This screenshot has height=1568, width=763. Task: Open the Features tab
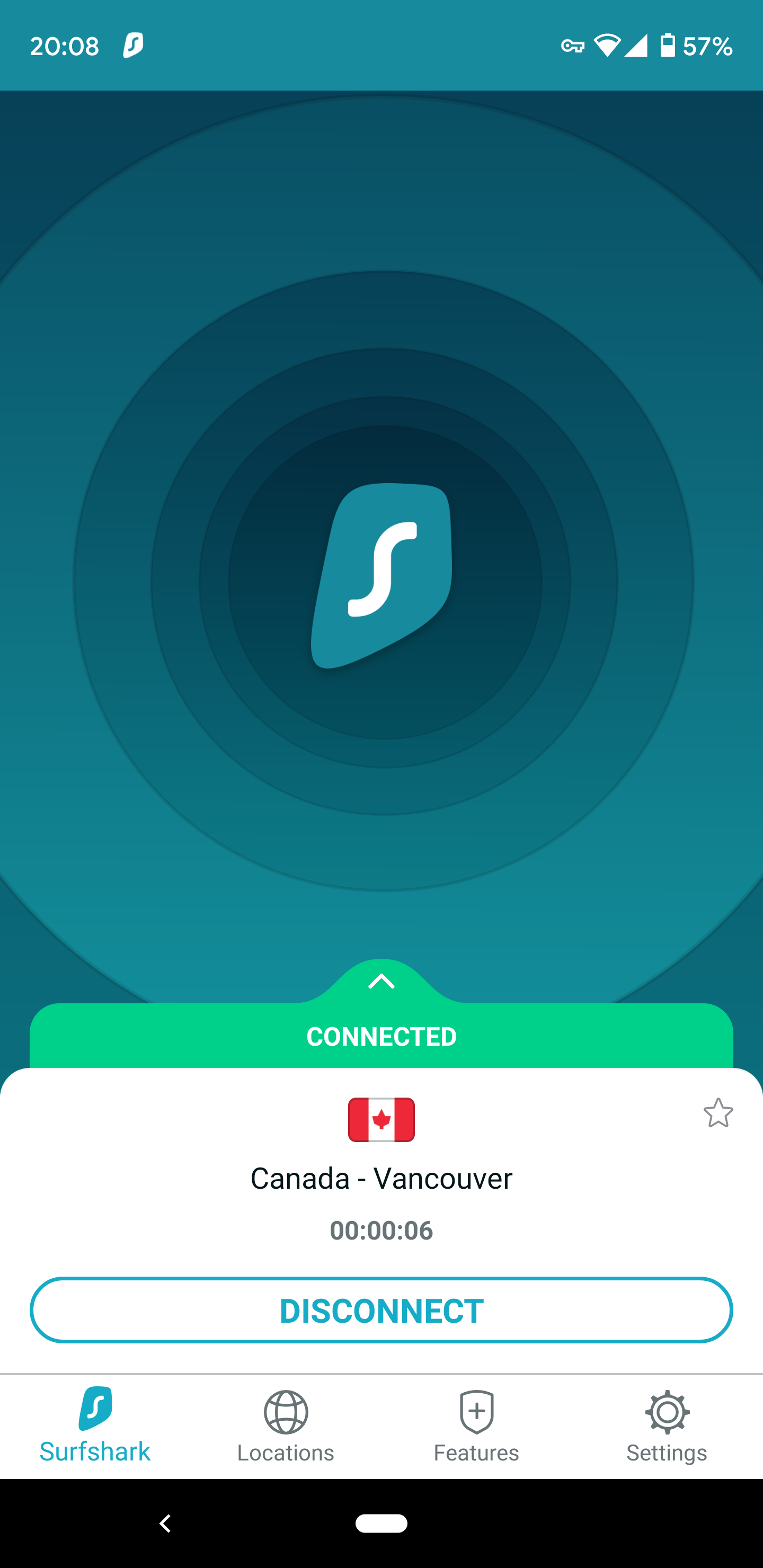(x=476, y=1427)
